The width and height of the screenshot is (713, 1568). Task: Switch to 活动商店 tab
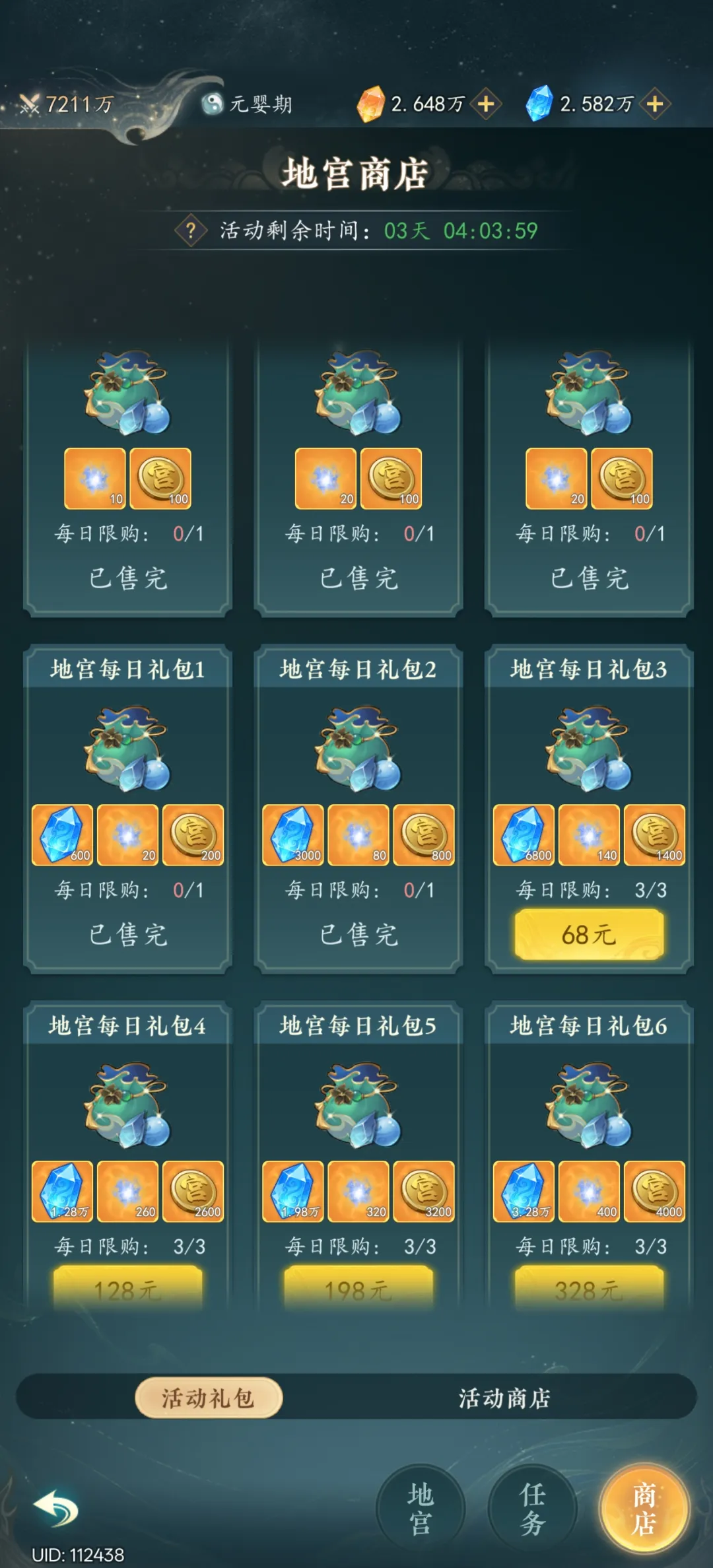[x=504, y=1398]
